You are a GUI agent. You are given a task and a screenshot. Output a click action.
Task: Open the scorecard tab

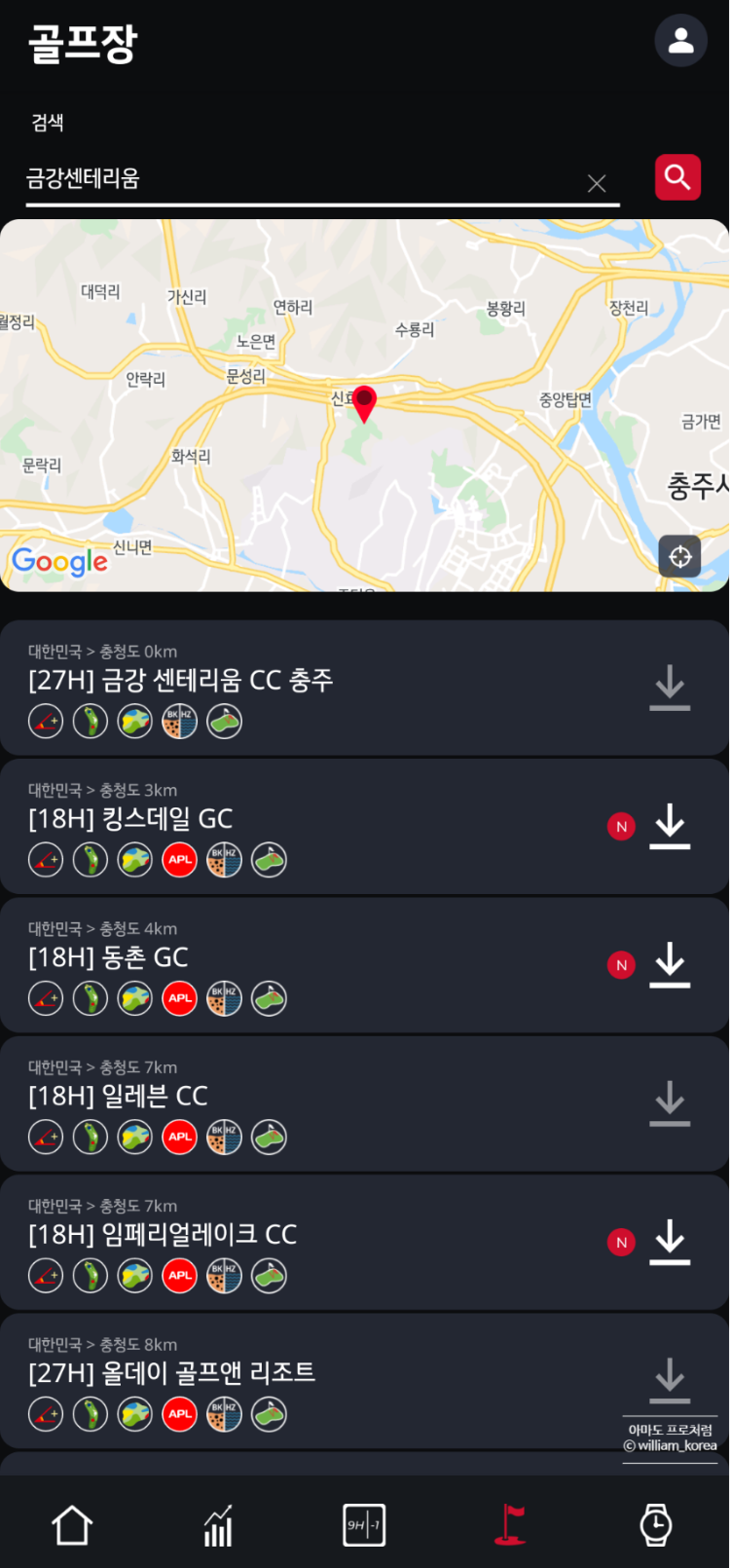tap(364, 1524)
